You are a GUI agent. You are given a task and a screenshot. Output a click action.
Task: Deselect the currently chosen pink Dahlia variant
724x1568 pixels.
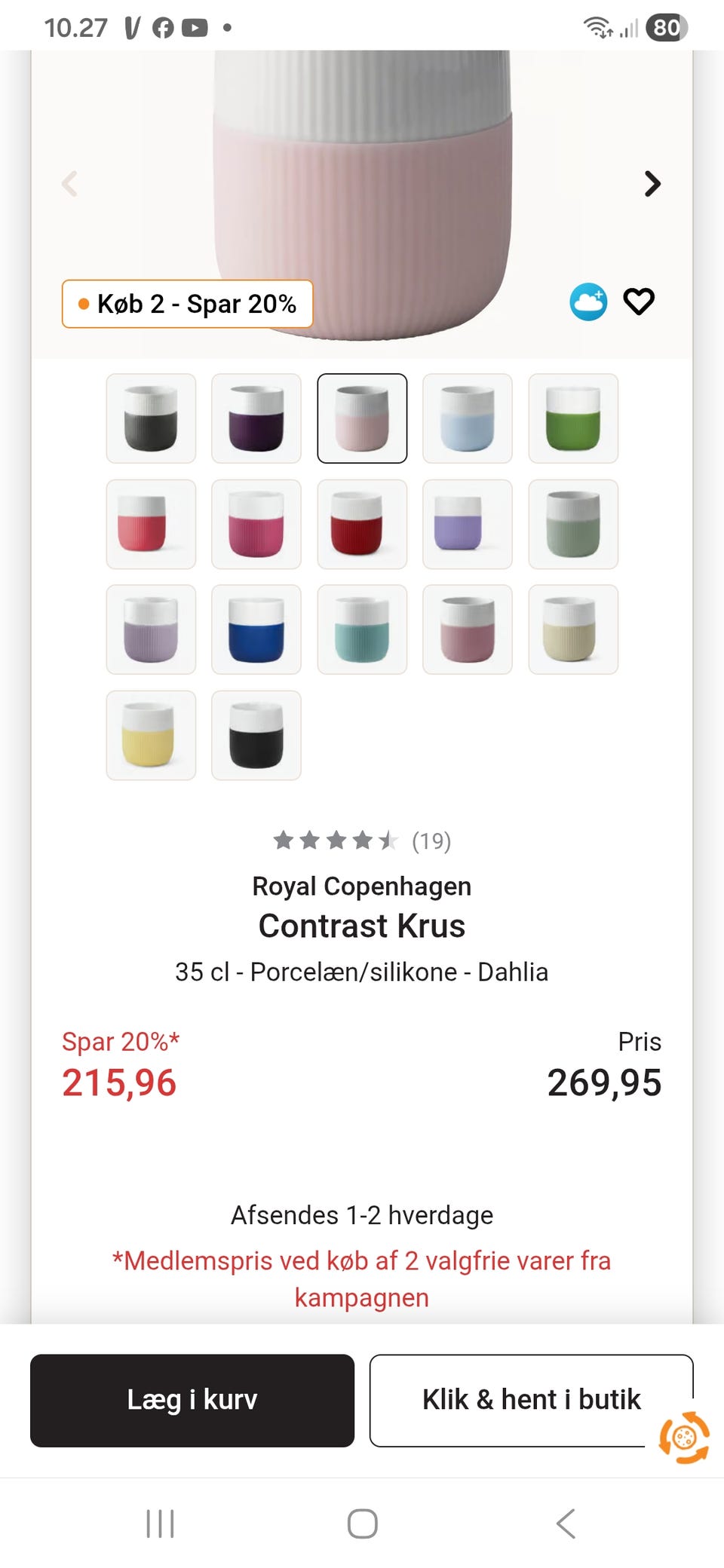pos(361,418)
